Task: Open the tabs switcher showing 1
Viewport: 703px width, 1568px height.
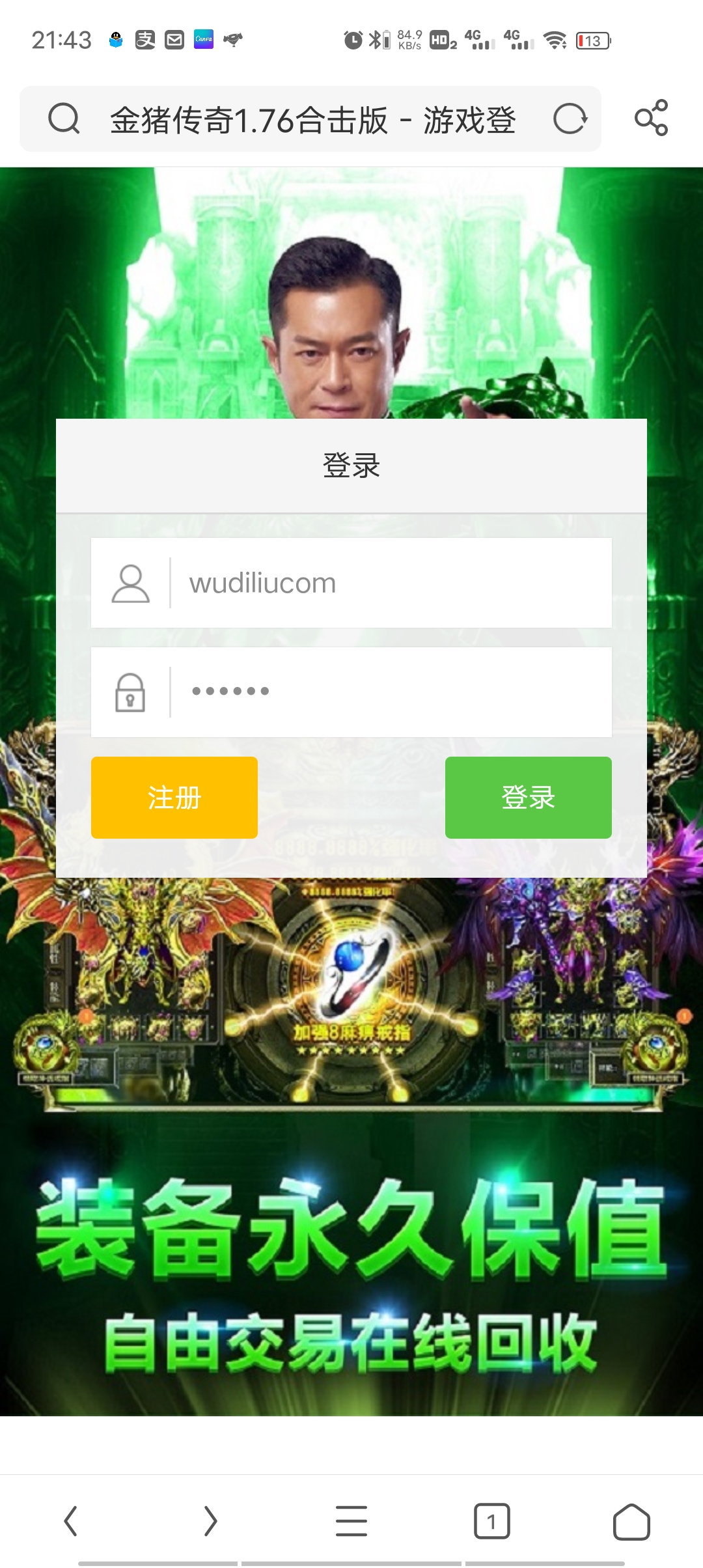Action: point(491,1521)
